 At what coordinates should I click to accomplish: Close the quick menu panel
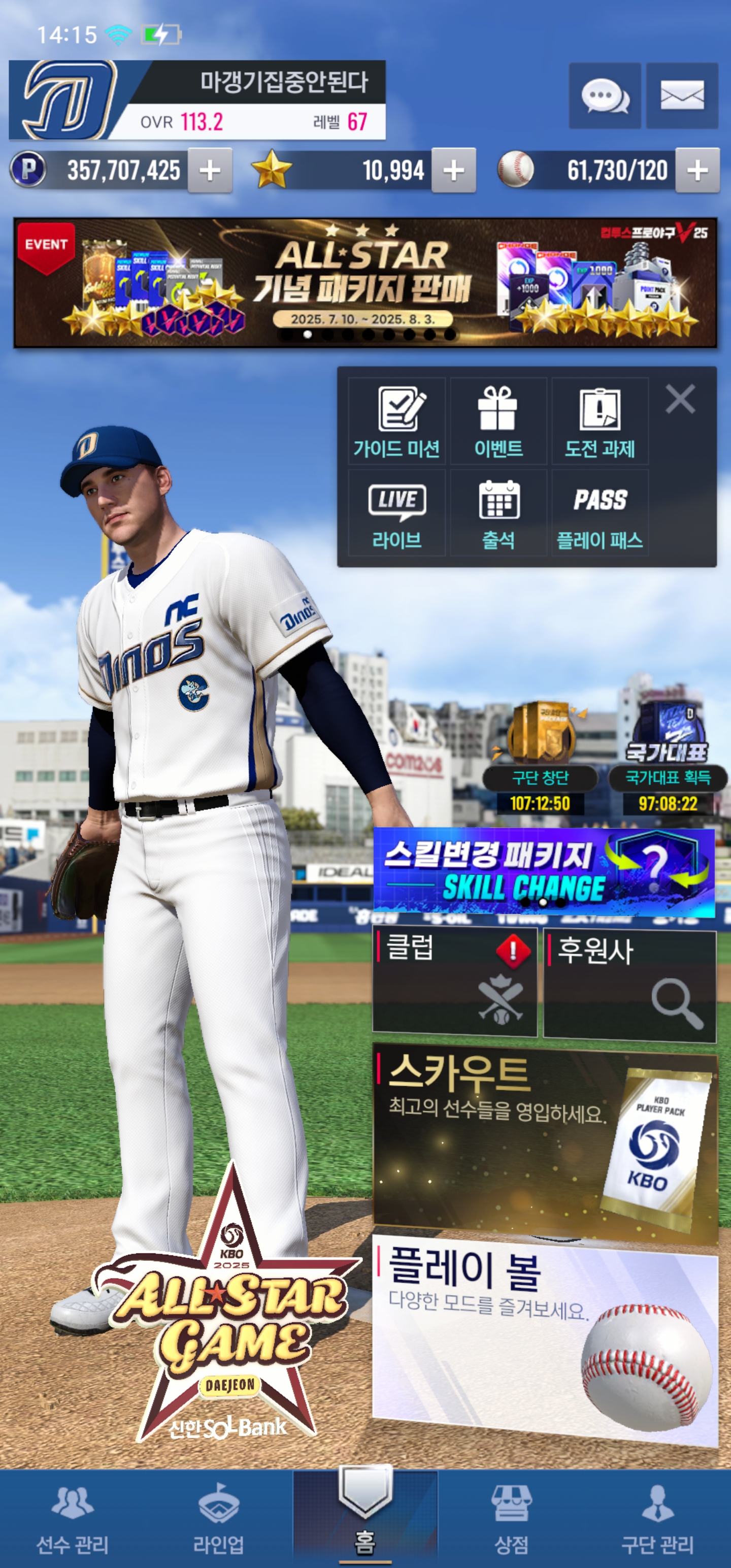[680, 400]
